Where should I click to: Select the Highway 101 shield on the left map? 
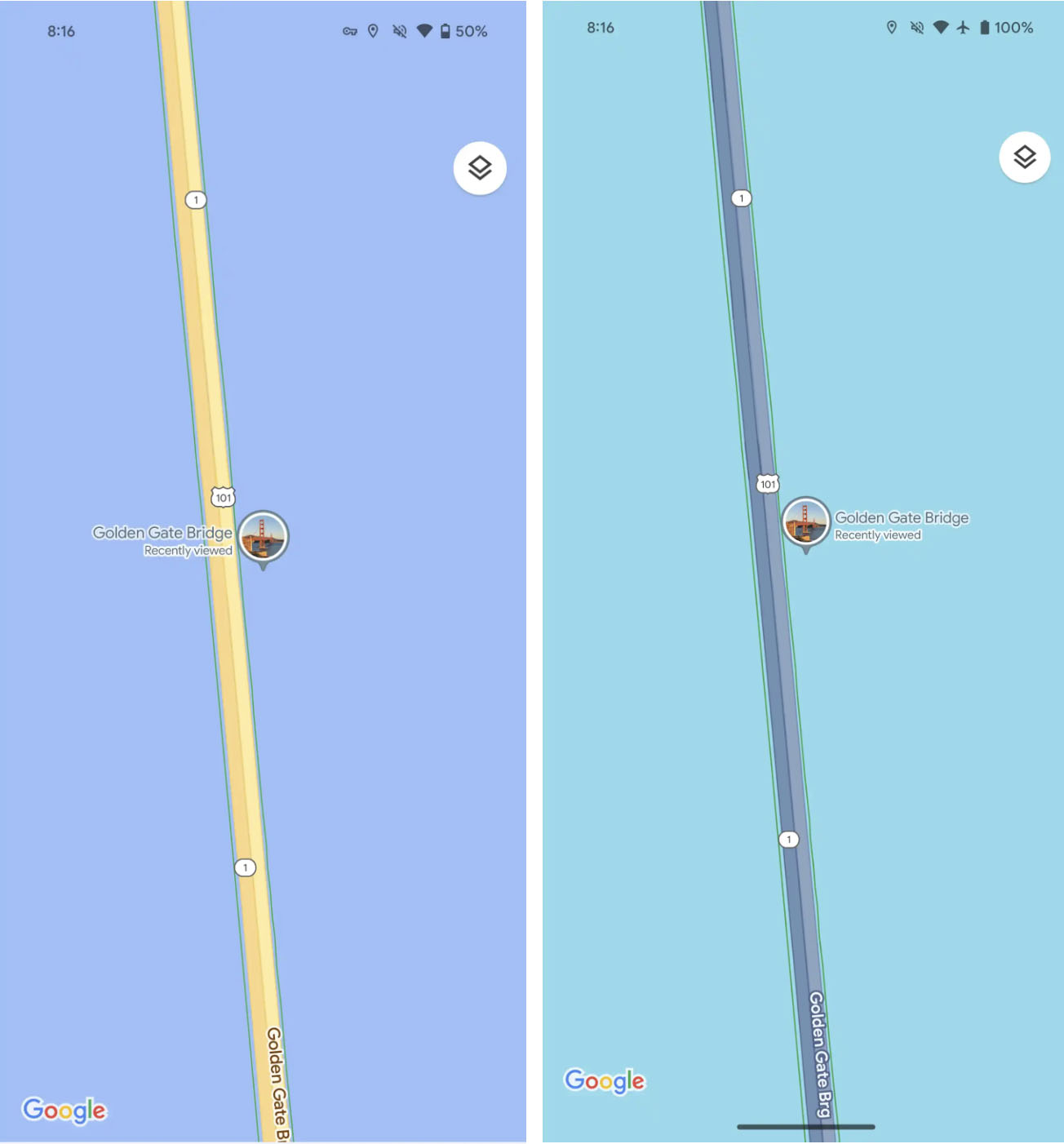(x=224, y=498)
